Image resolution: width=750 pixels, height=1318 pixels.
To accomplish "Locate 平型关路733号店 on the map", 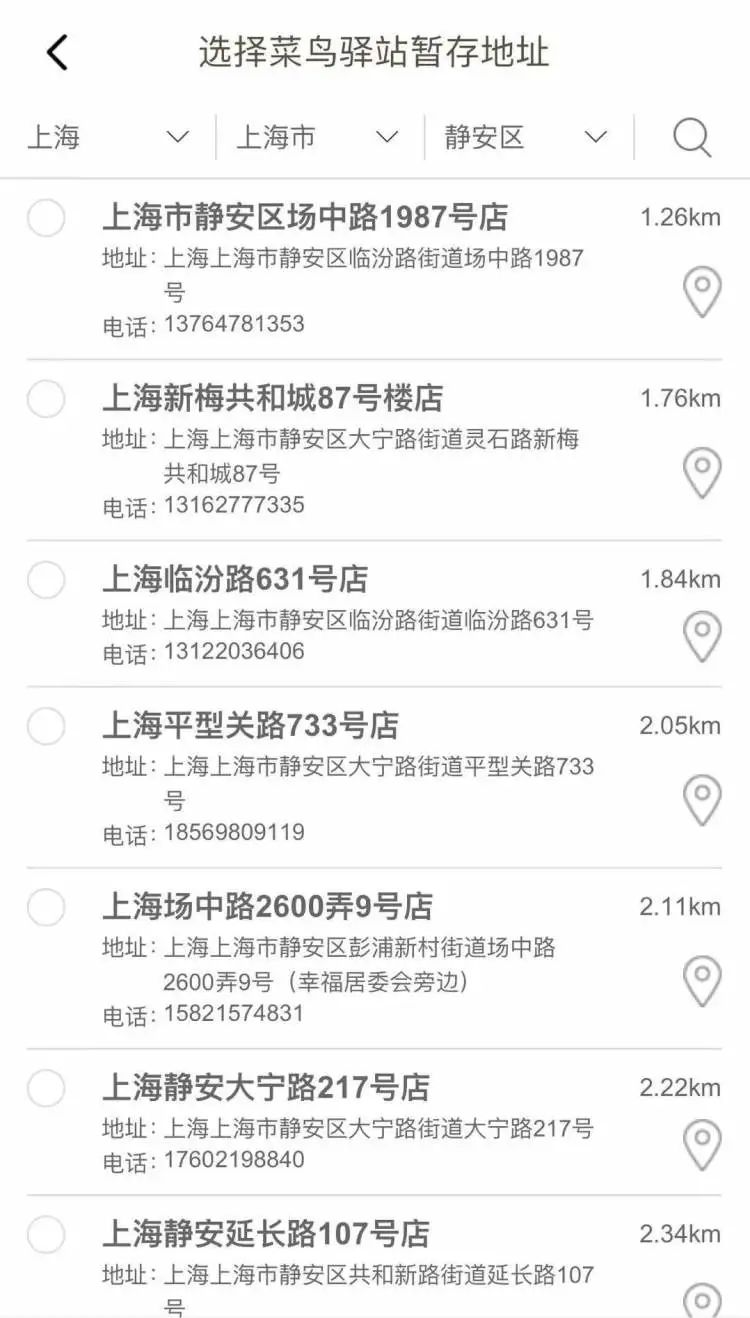I will tap(702, 800).
